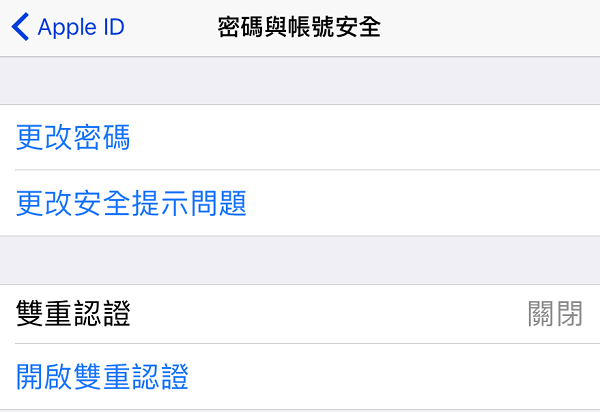600x412 pixels.
Task: Tap 開啟雙重認證 to enable two-factor
Action: coord(103,377)
